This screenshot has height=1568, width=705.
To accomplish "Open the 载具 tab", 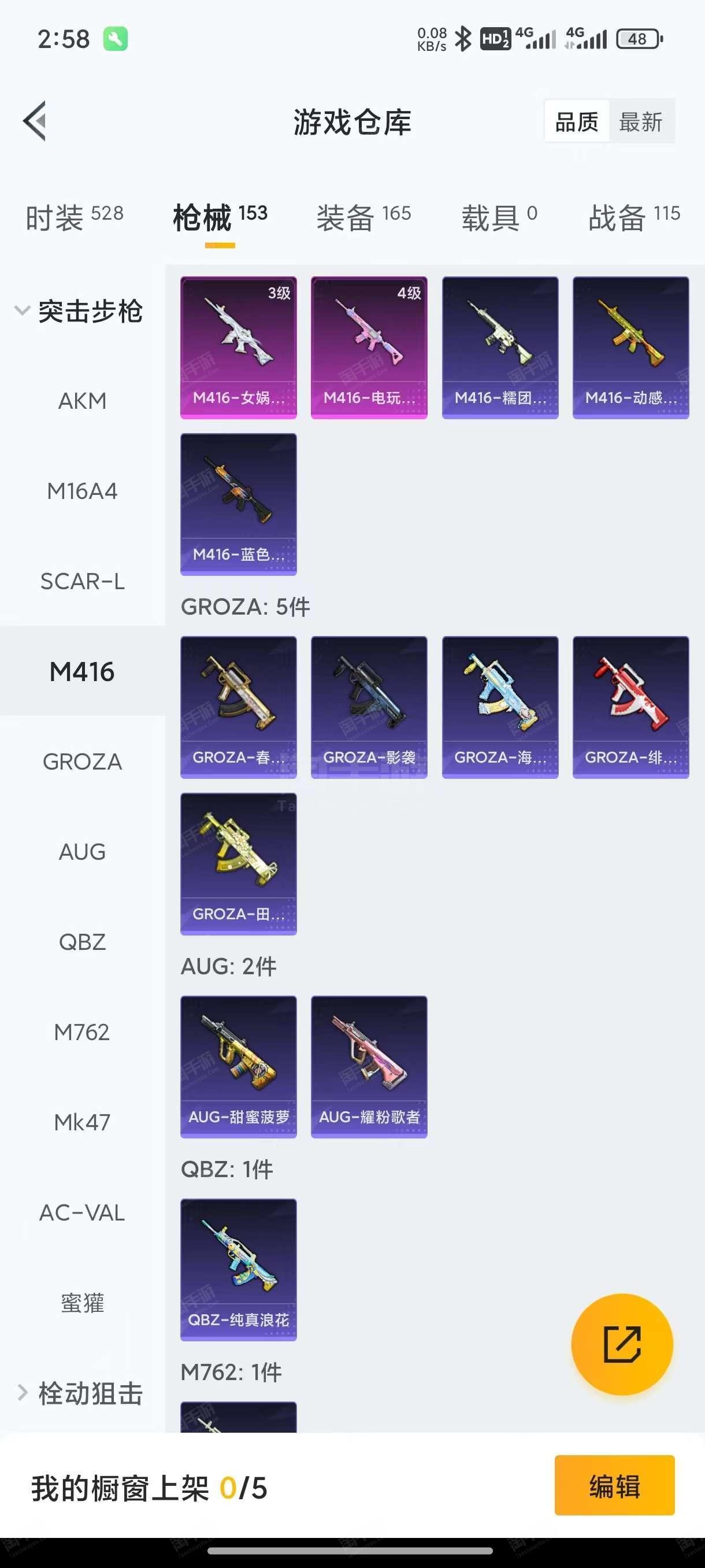I will [x=499, y=217].
